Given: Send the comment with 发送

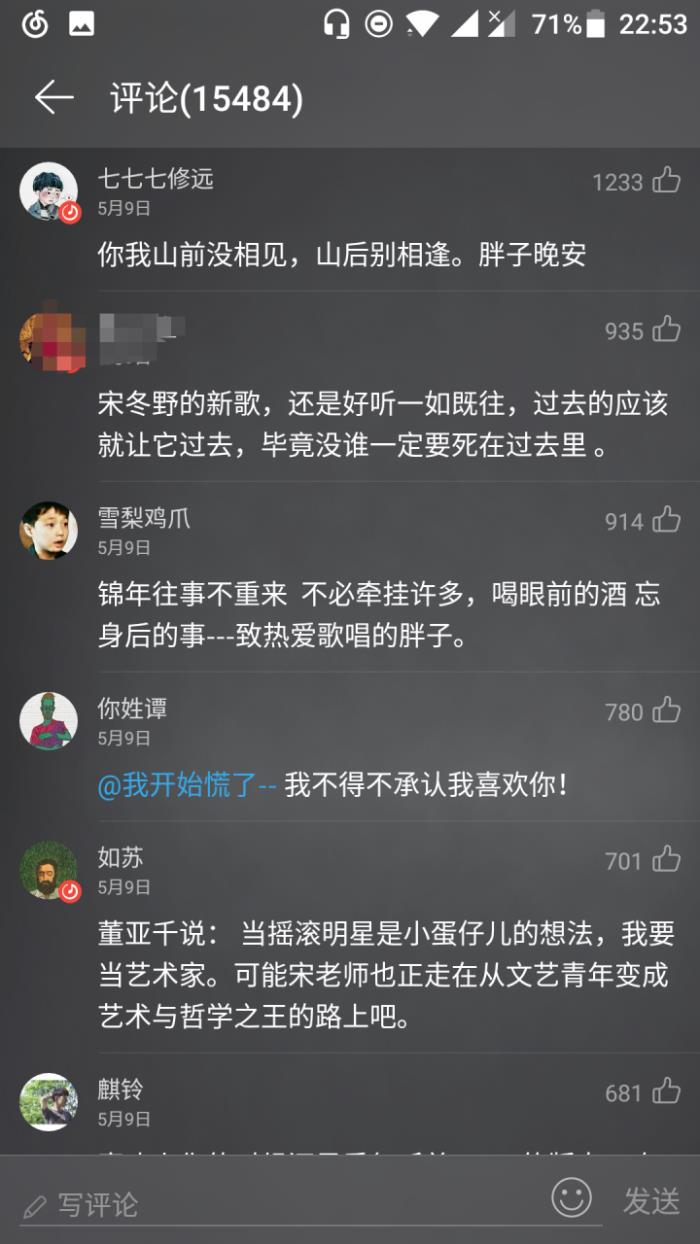Looking at the screenshot, I should (651, 1201).
